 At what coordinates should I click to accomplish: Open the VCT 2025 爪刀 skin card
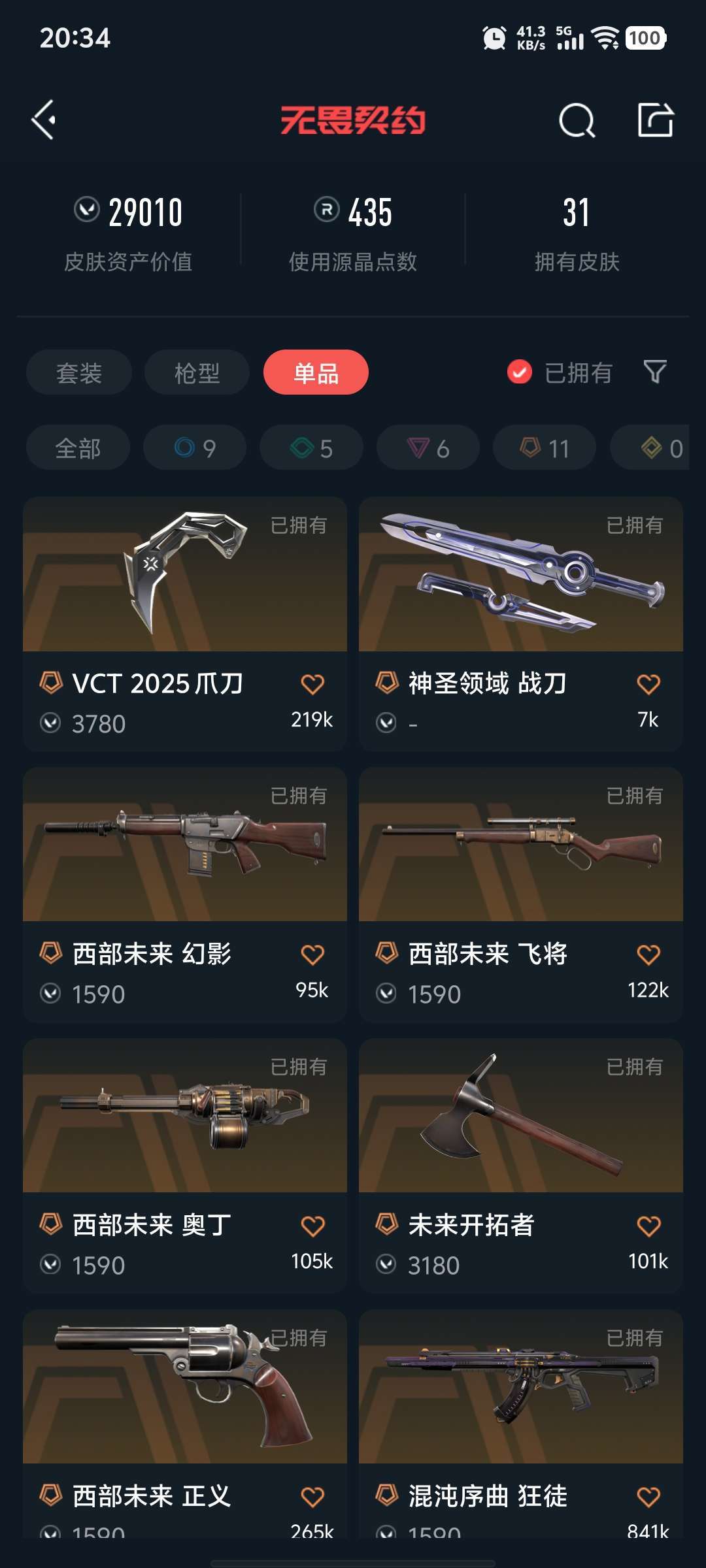(x=185, y=624)
